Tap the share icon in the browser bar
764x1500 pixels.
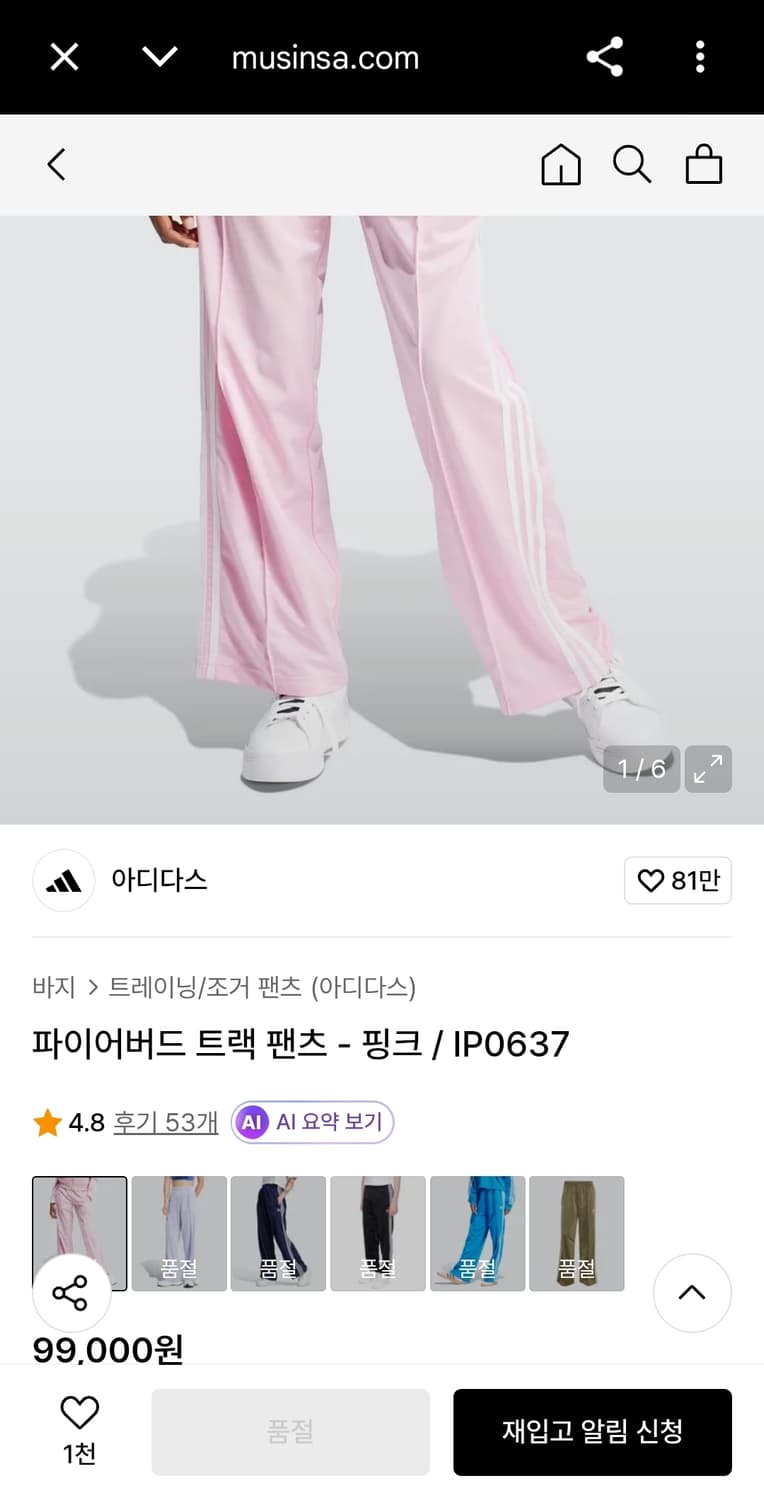click(605, 56)
